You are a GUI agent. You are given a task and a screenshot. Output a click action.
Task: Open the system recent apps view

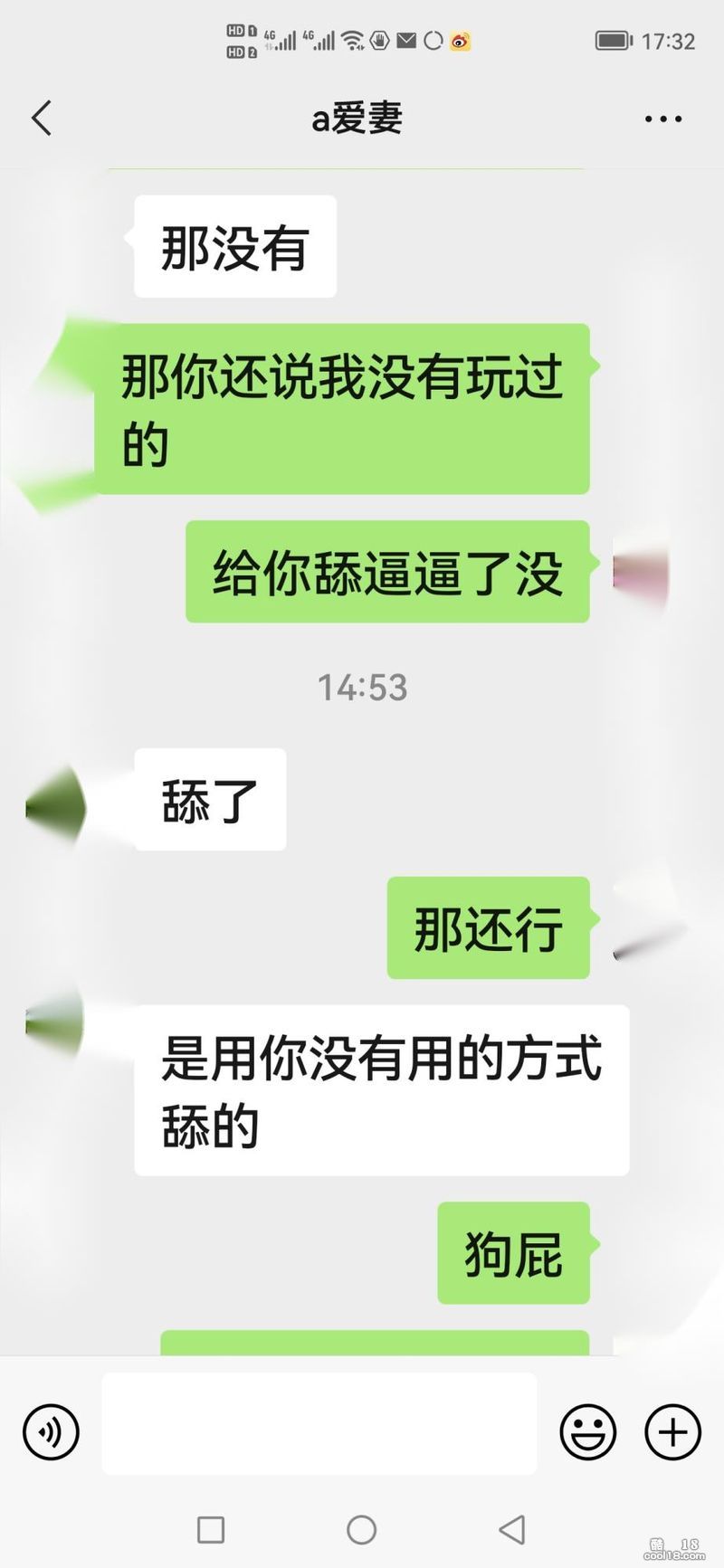pos(211,1529)
